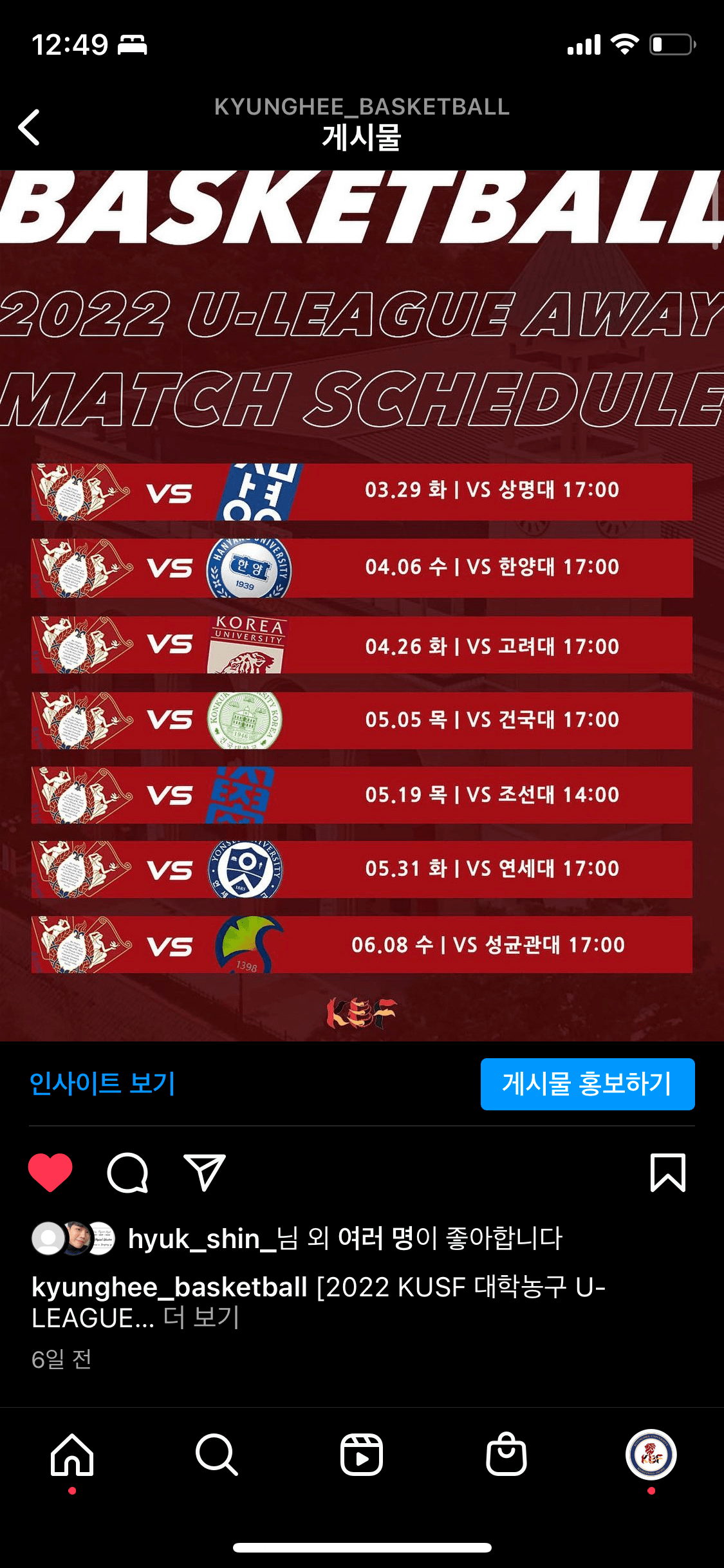724x1568 pixels.
Task: Open the Profile tab avatar
Action: pos(651,1455)
